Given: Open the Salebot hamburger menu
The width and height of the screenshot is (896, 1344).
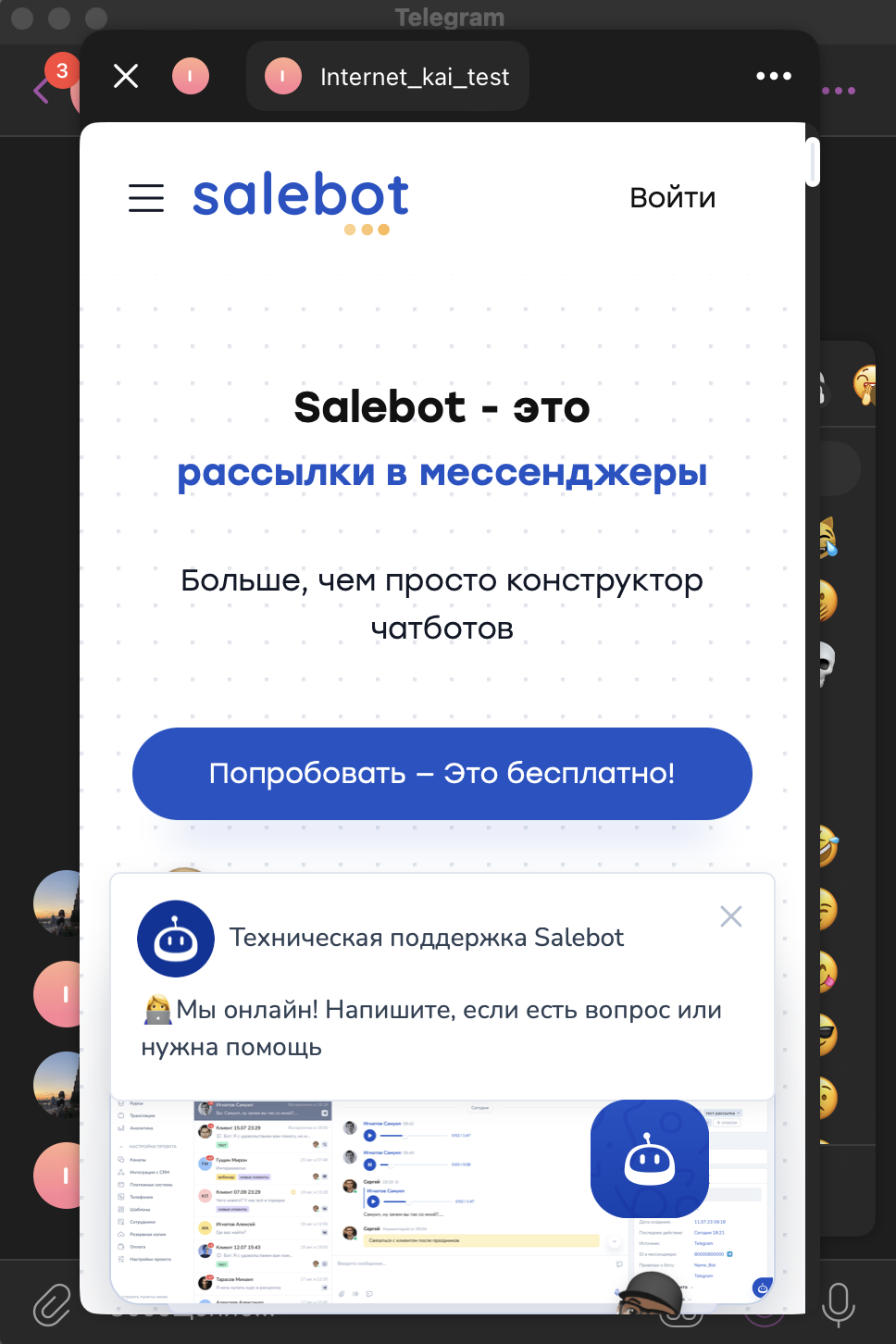Looking at the screenshot, I should pos(146,197).
